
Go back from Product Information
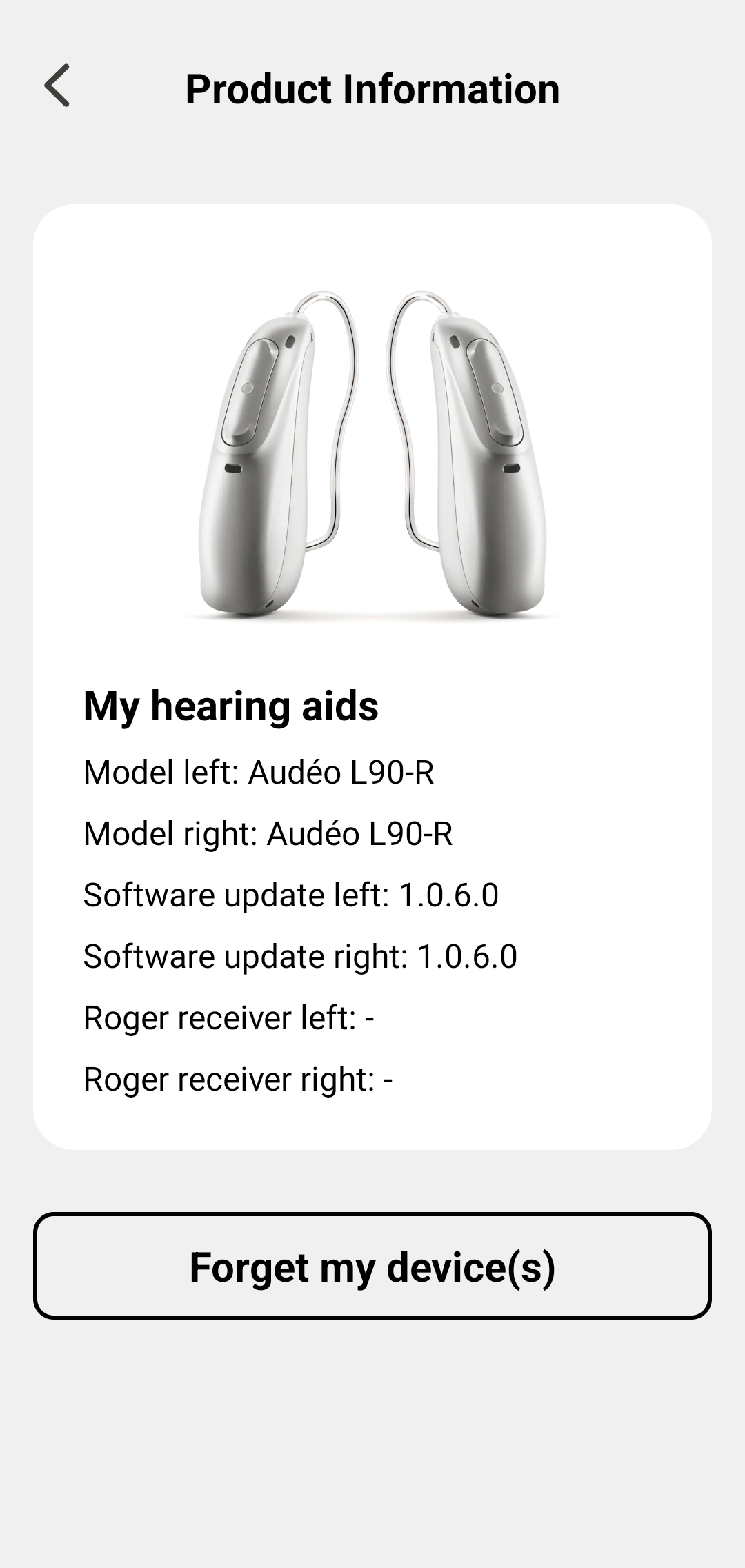click(57, 86)
